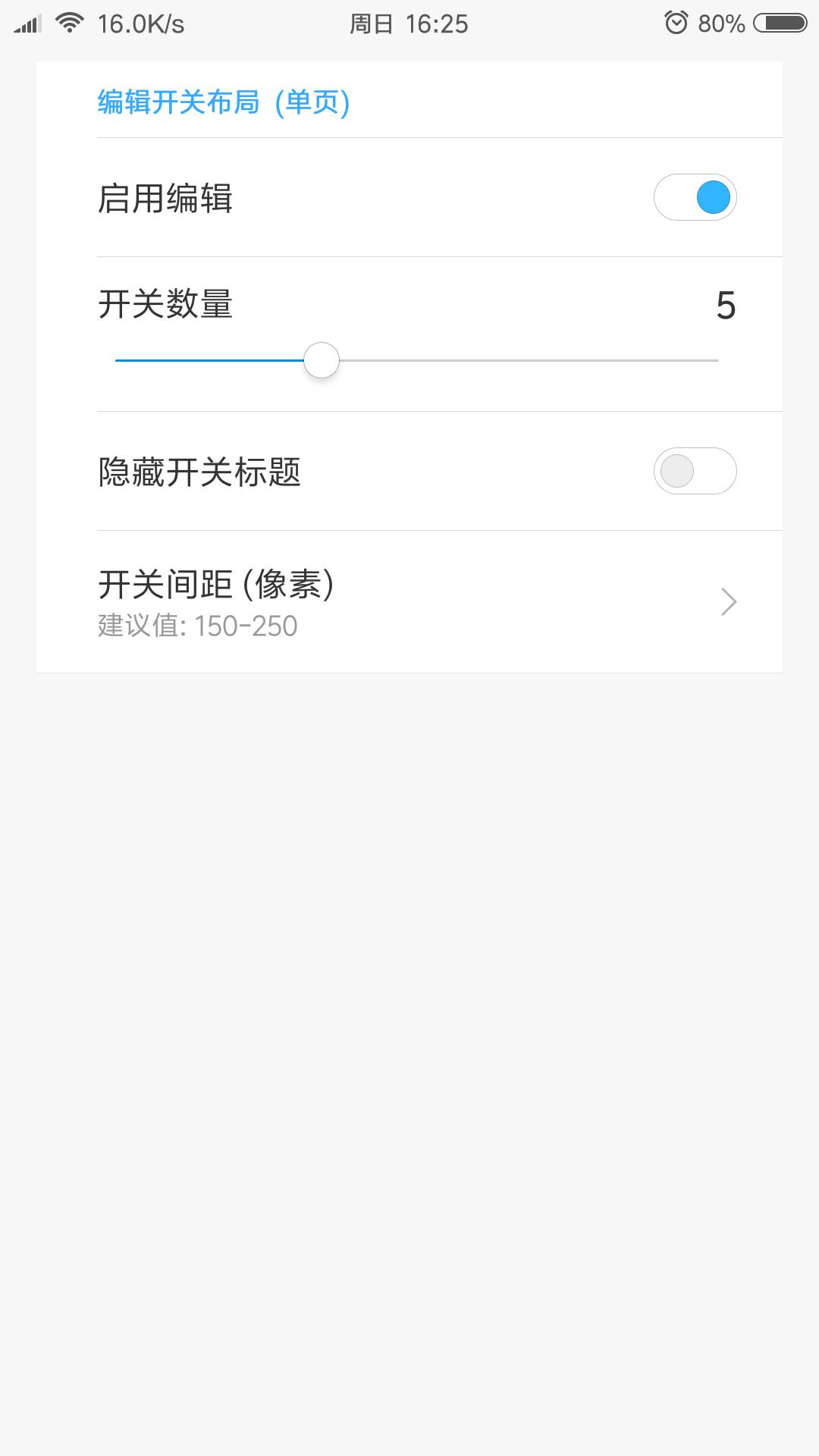Tap the Wi-Fi status icon

[68, 23]
